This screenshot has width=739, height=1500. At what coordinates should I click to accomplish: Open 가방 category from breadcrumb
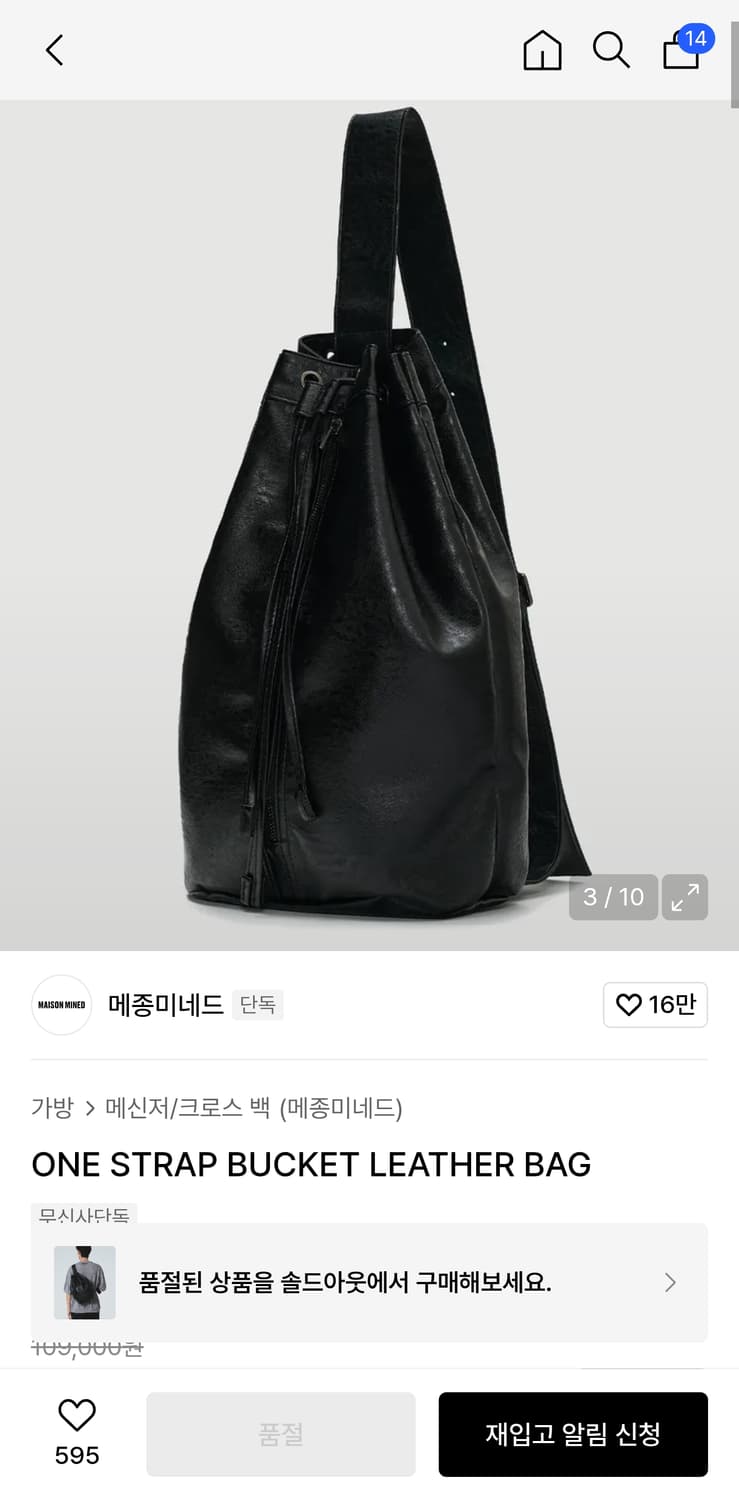(52, 1107)
